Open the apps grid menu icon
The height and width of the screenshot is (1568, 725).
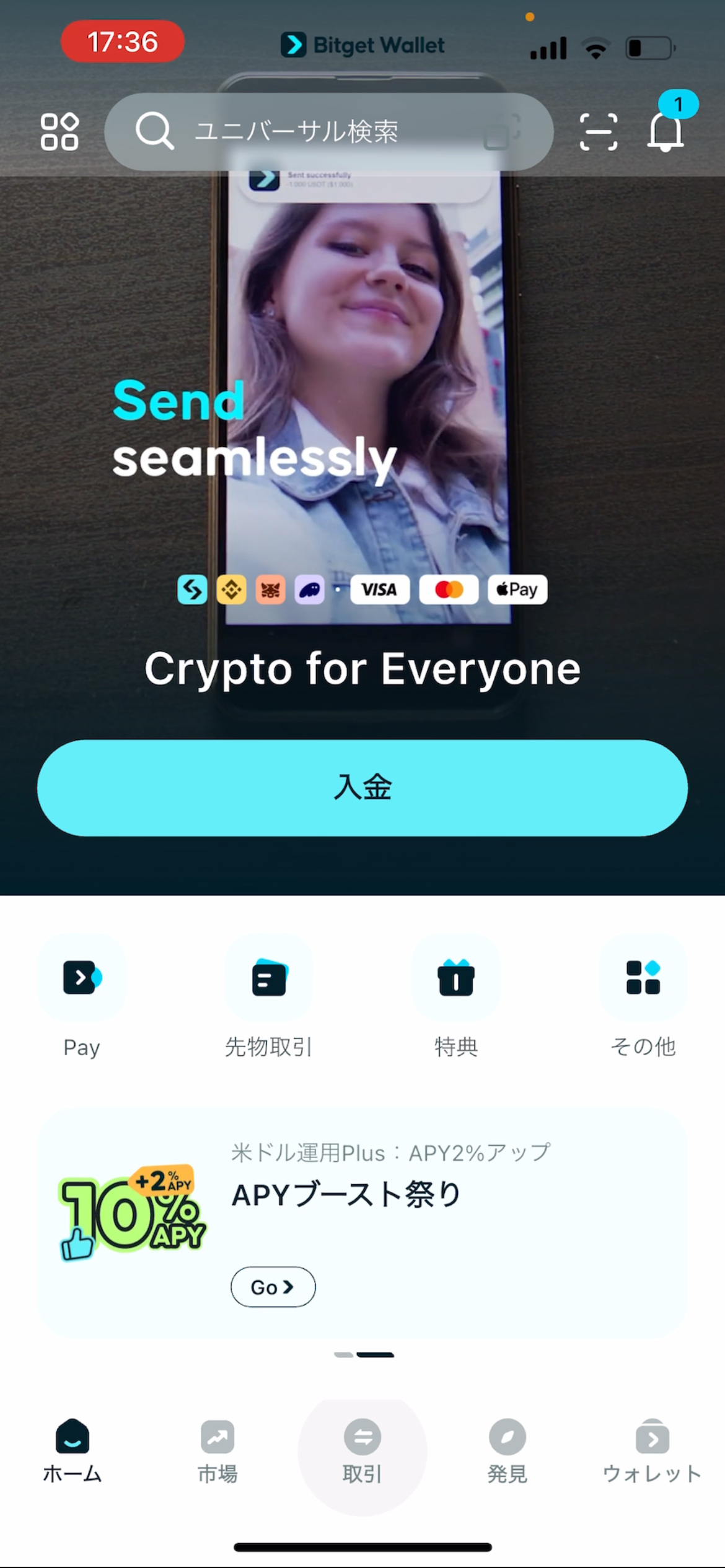[x=59, y=131]
